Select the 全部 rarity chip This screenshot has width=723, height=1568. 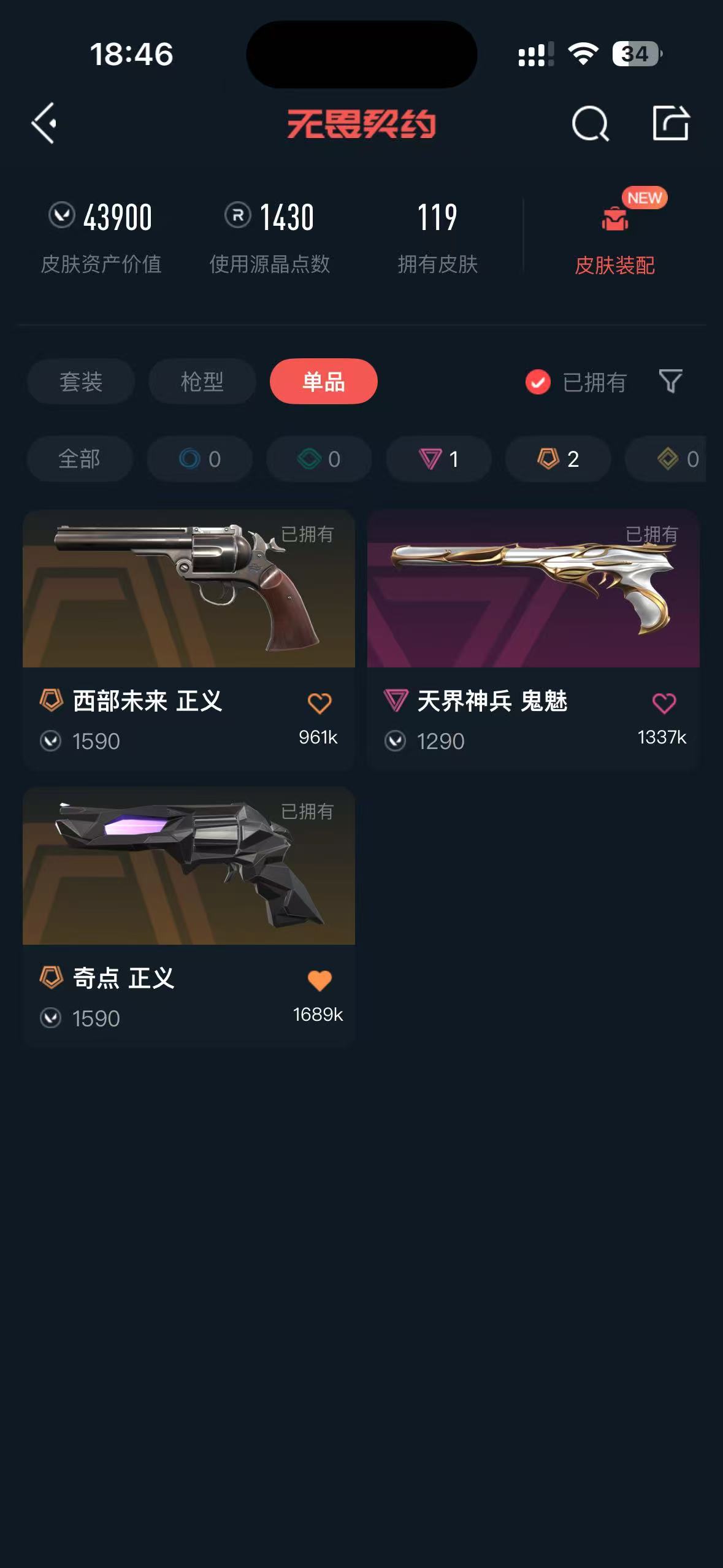tap(80, 459)
